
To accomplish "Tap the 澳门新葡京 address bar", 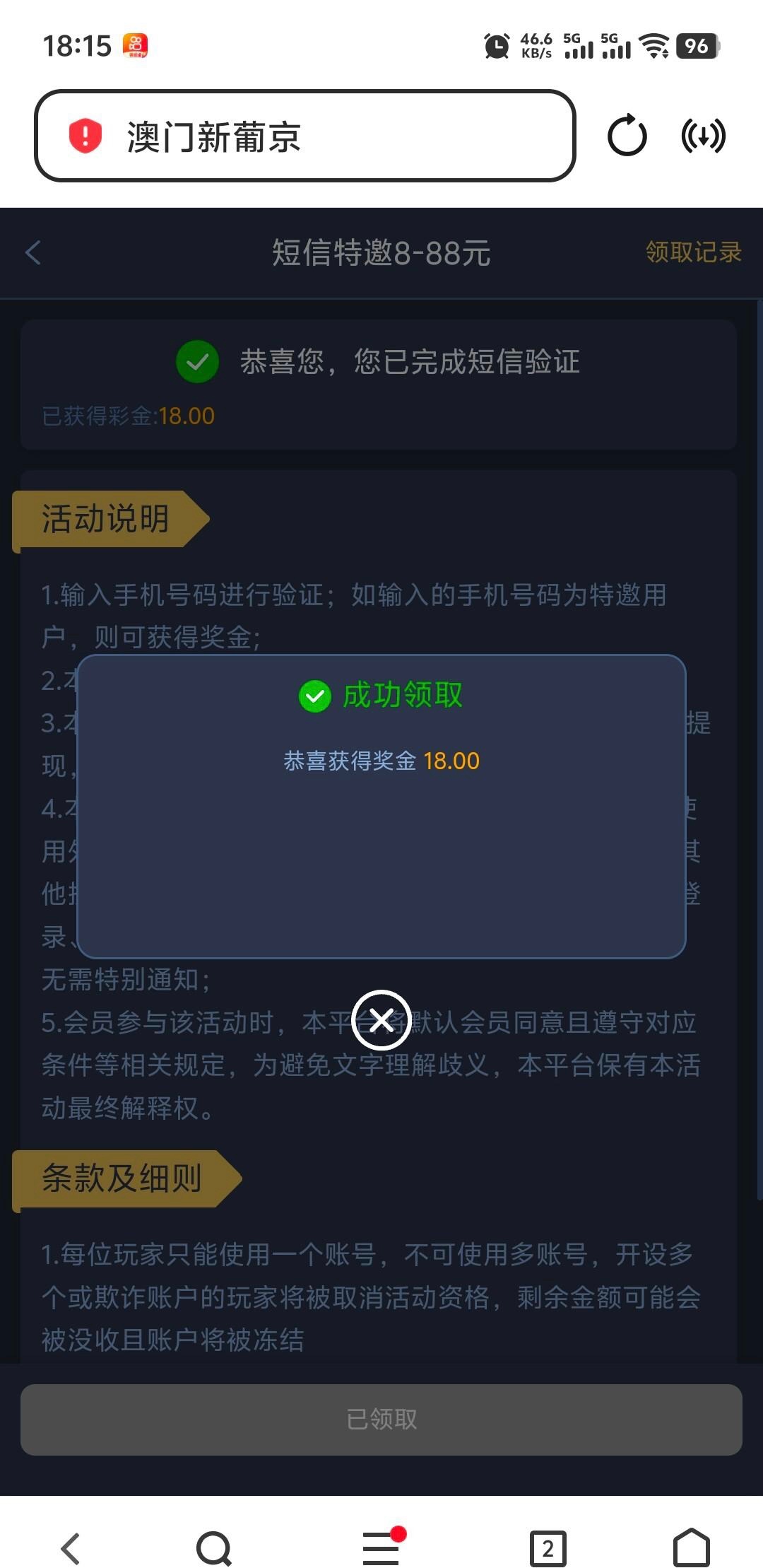I will tap(305, 136).
